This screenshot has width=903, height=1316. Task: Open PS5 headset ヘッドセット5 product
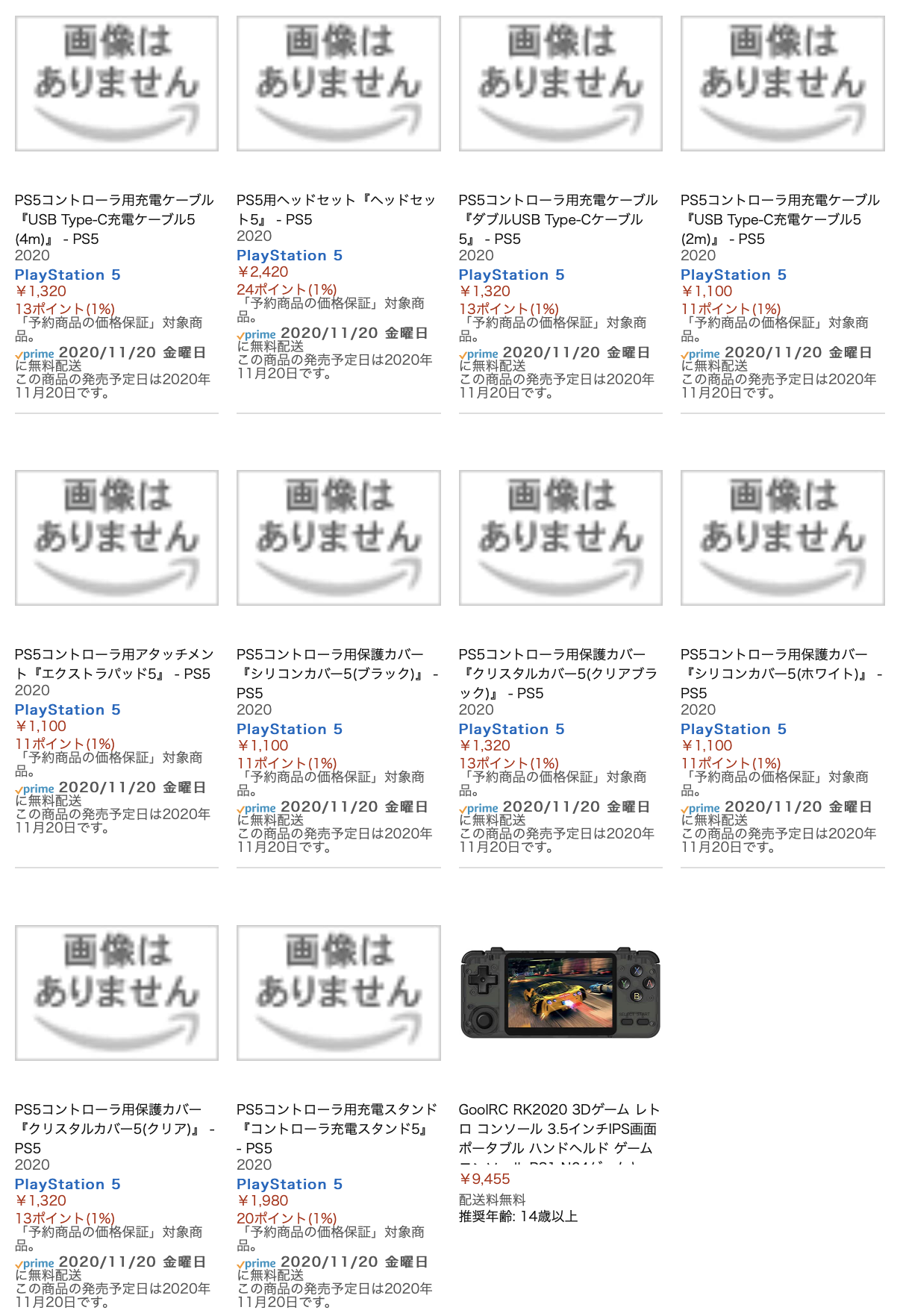click(336, 210)
